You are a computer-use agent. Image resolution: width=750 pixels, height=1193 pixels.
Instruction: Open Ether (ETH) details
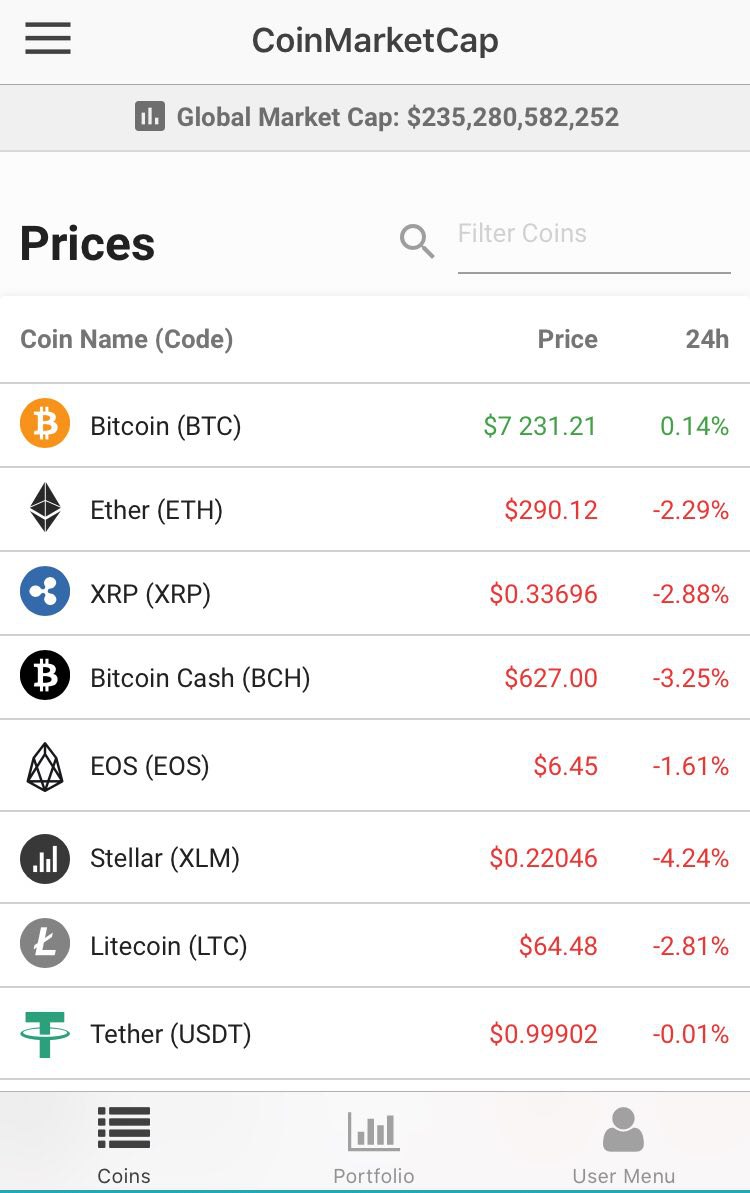coord(374,510)
